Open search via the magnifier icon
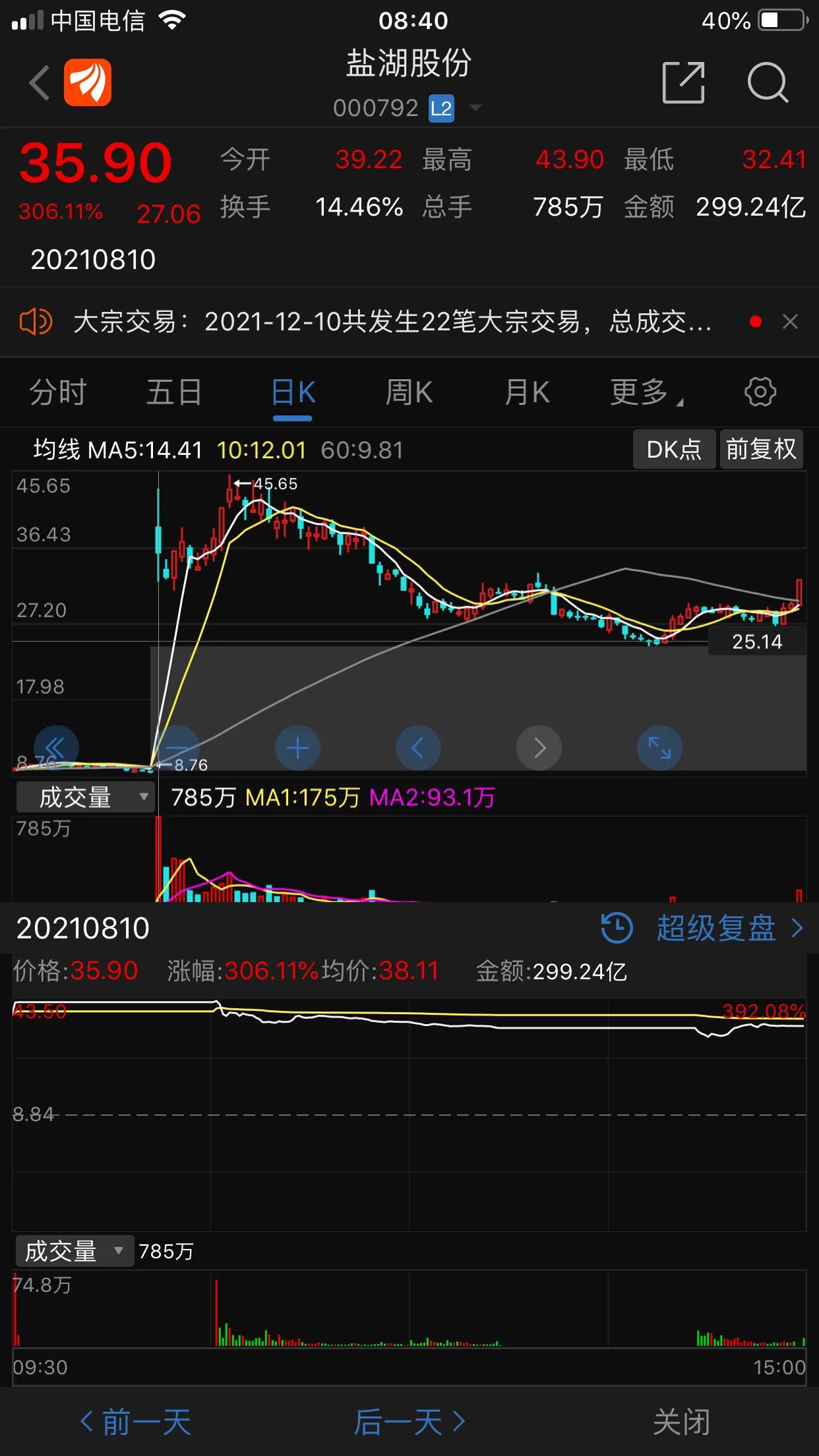The height and width of the screenshot is (1456, 819). [x=767, y=84]
